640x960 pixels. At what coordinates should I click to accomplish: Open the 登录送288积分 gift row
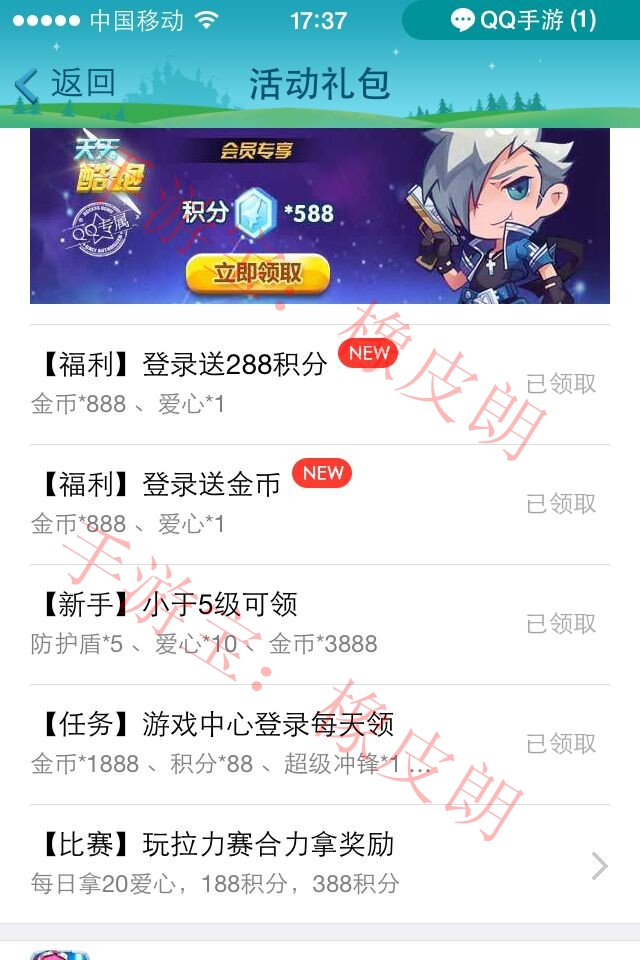(x=320, y=384)
